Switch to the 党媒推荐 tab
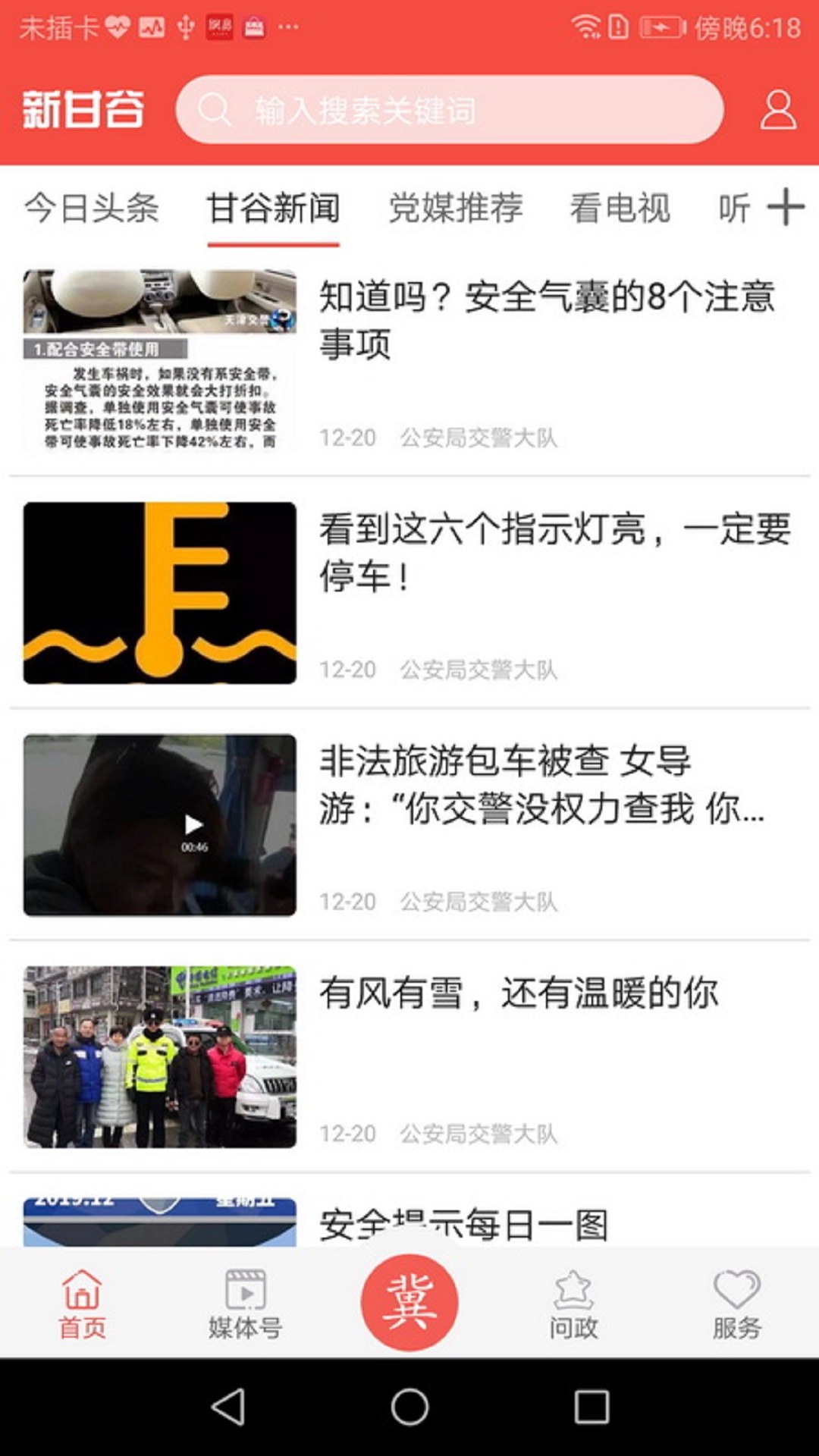Viewport: 819px width, 1456px height. (455, 208)
